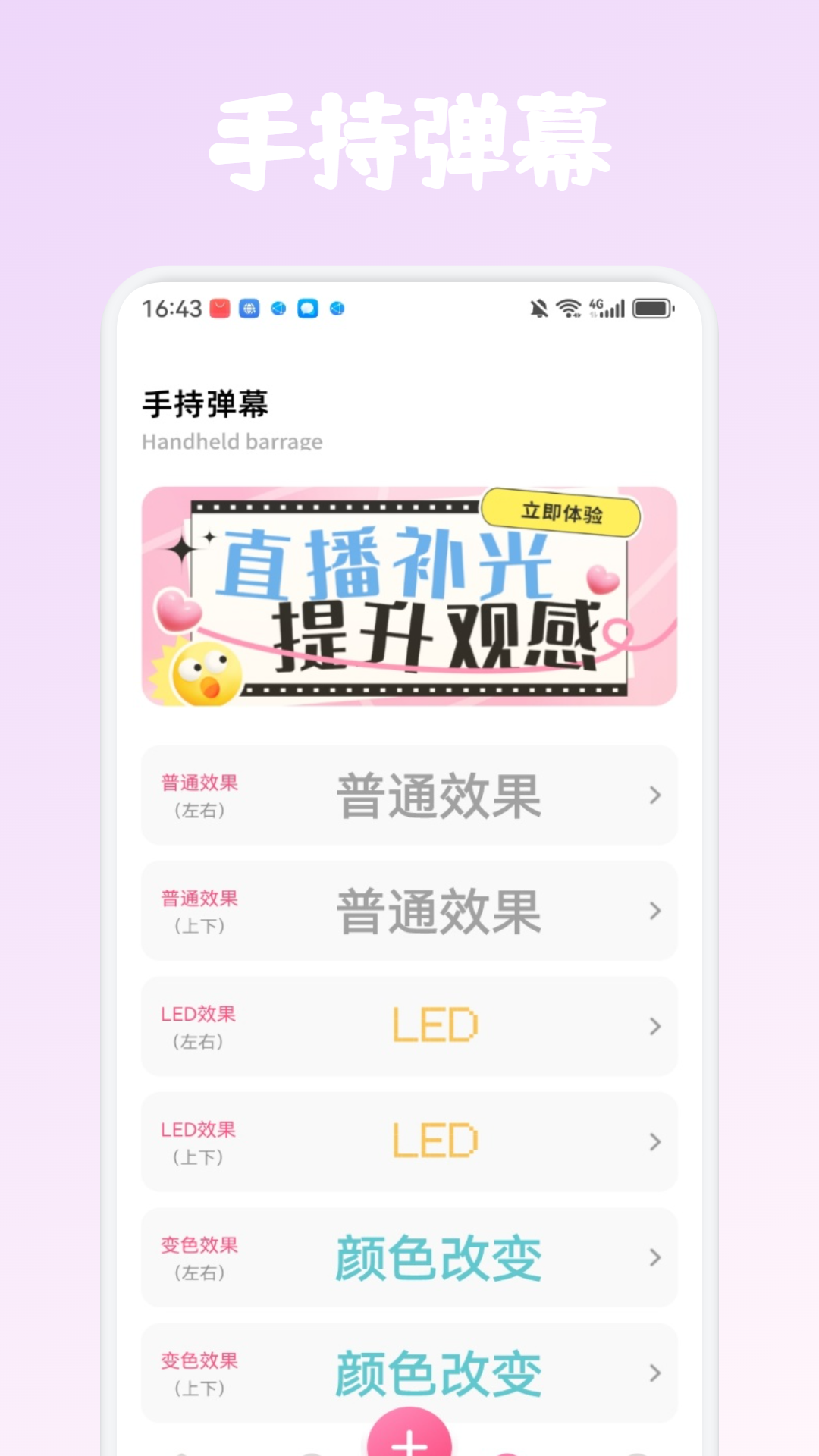
Task: Expand the 变色效果（左右）row arrow
Action: pos(654,1259)
